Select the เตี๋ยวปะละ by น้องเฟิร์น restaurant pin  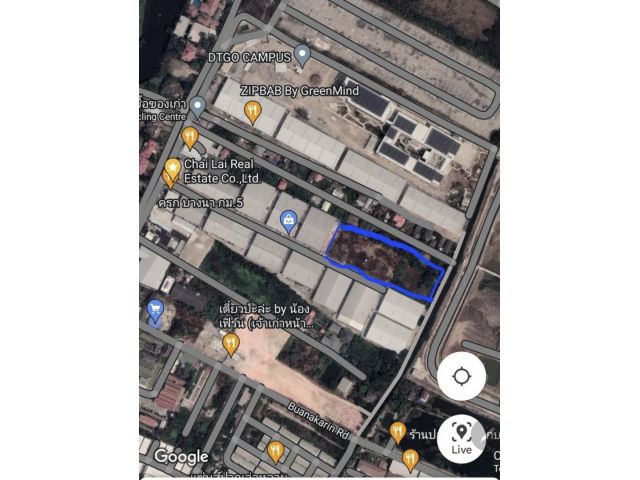point(231,344)
